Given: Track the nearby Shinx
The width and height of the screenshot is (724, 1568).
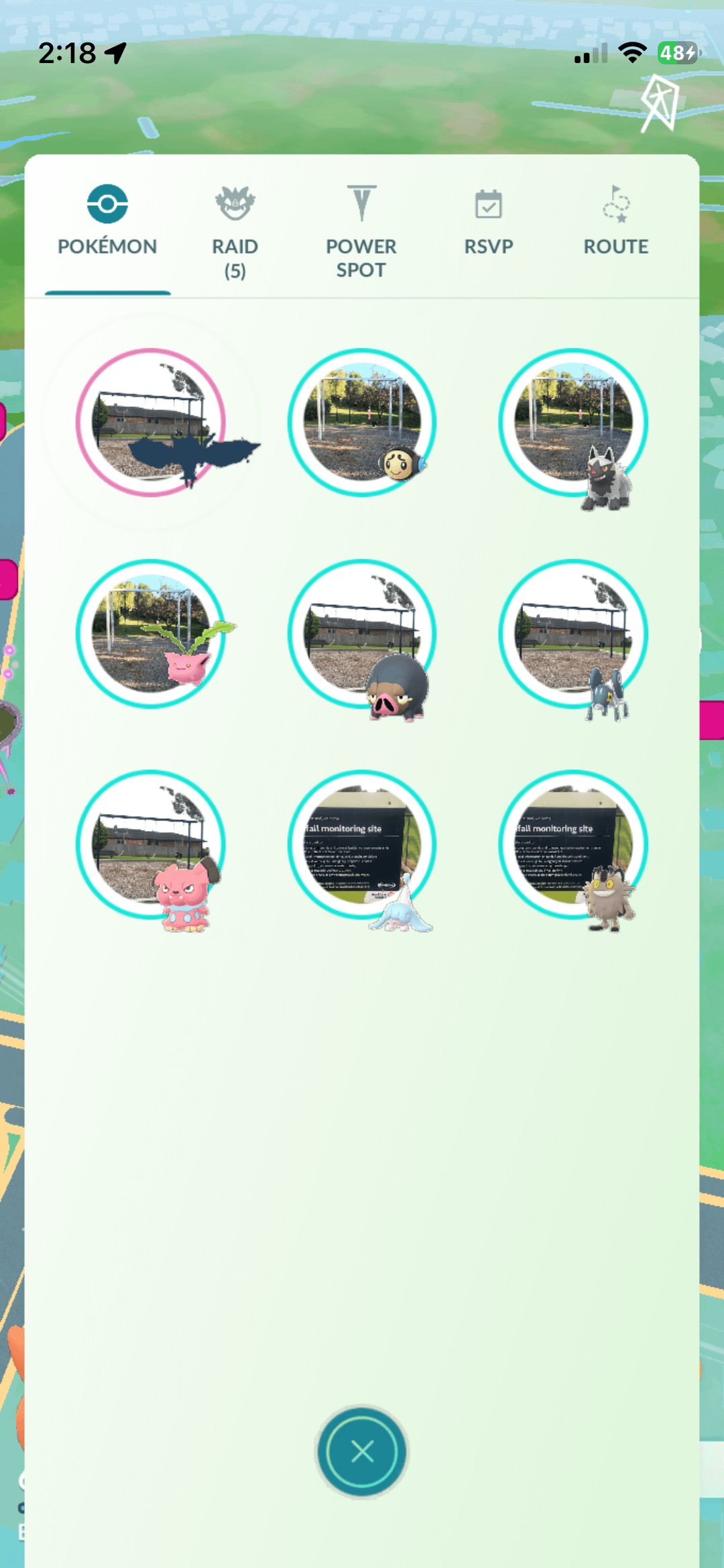Looking at the screenshot, I should click(x=573, y=634).
